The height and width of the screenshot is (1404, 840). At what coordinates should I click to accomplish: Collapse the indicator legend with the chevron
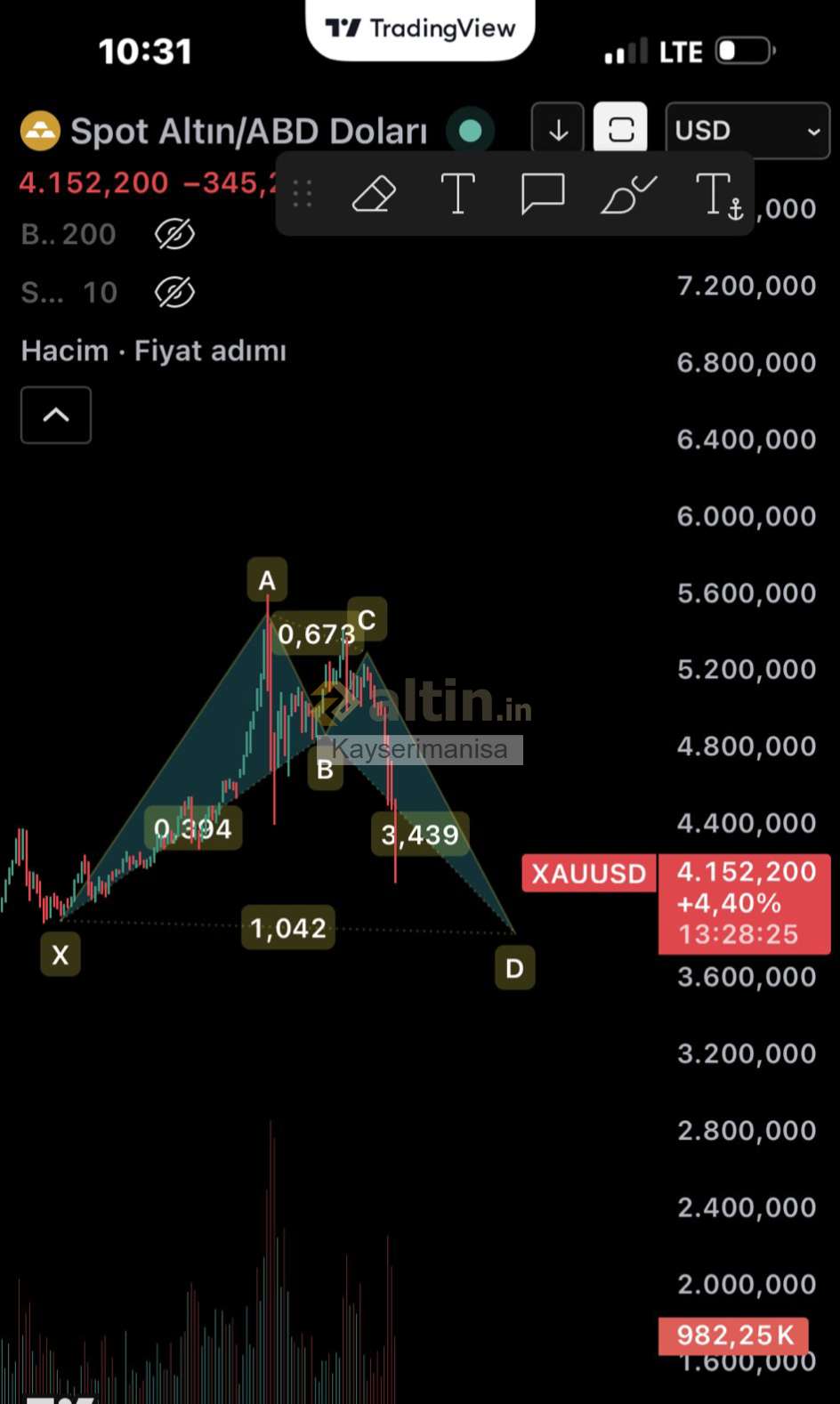tap(56, 415)
